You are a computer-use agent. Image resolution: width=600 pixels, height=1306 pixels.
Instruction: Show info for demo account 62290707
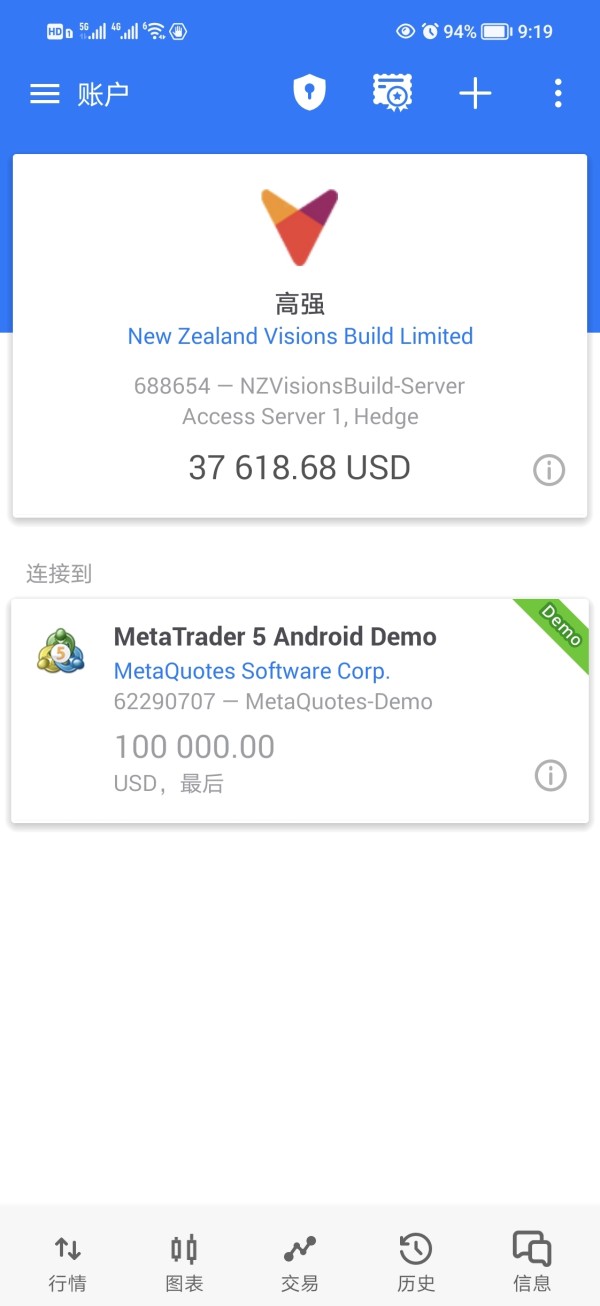(550, 775)
